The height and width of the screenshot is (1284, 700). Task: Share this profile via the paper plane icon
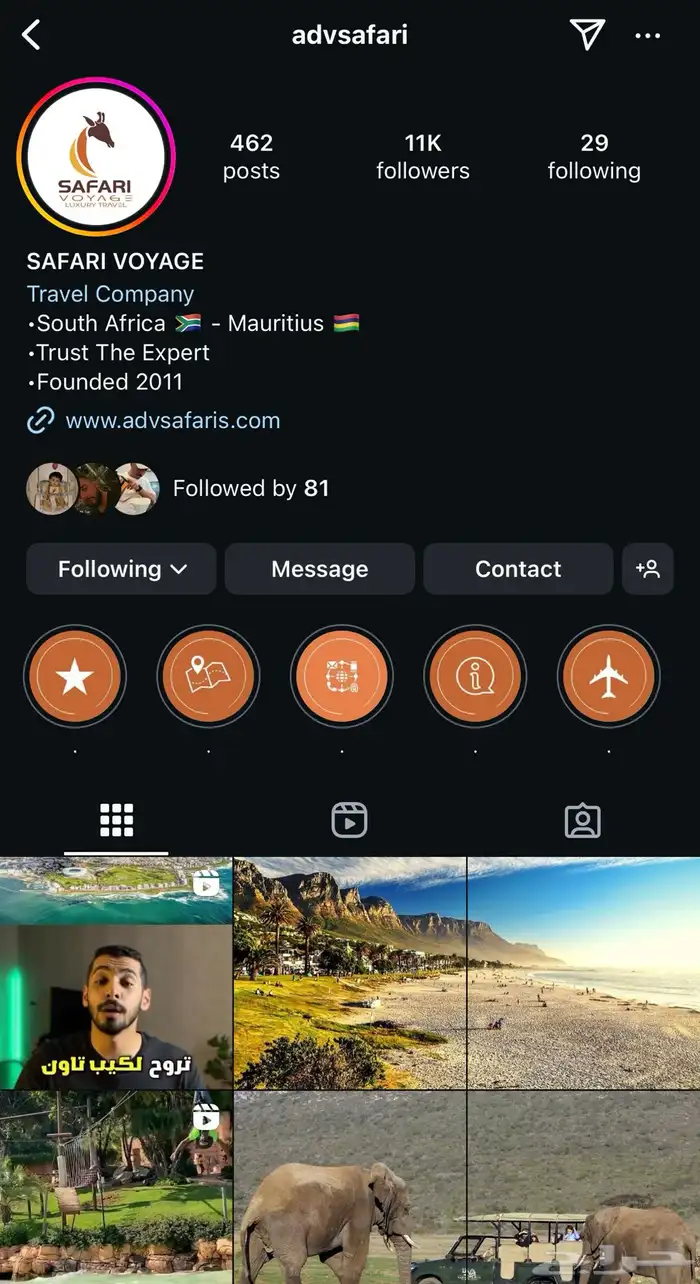587,35
